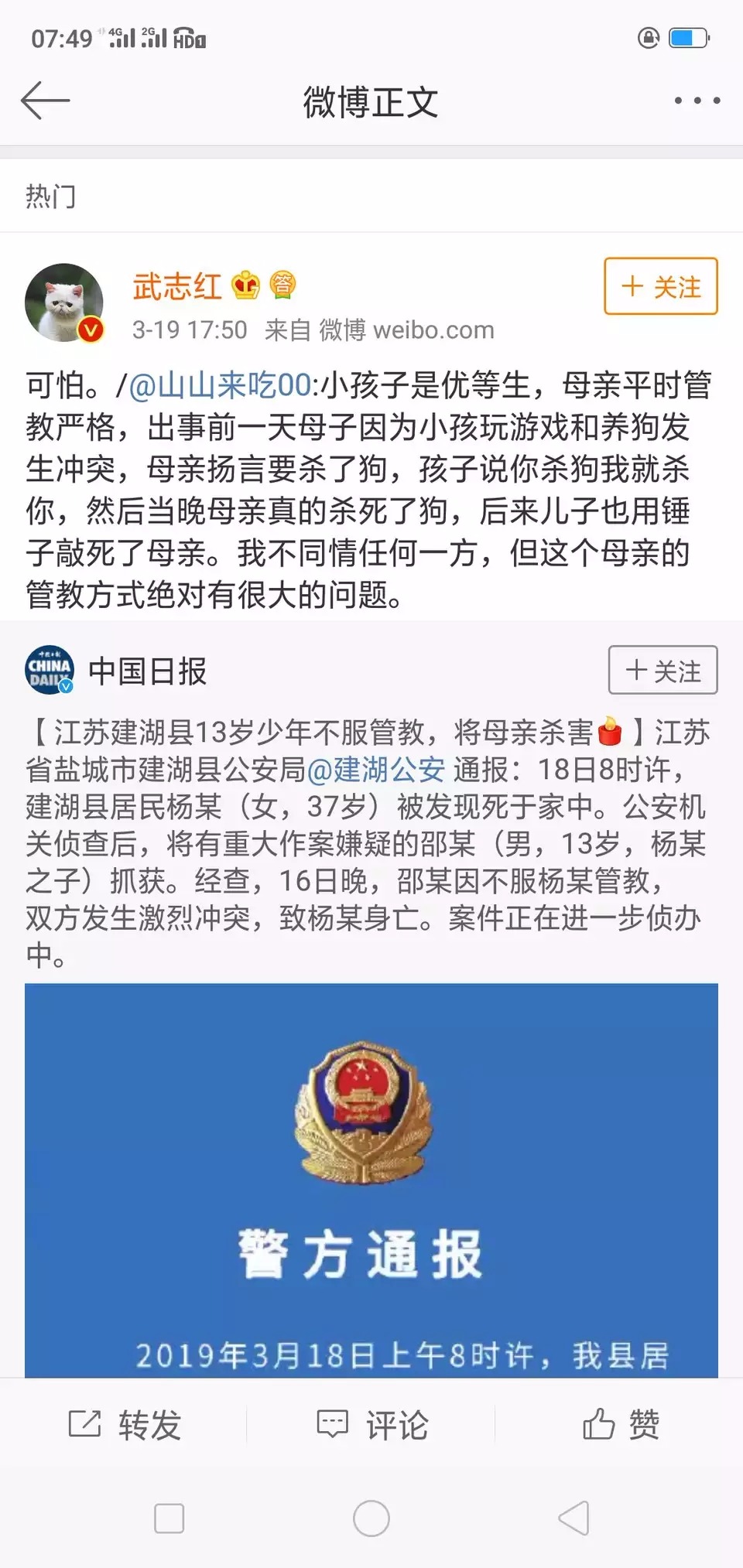Tap the 武志红 username
This screenshot has width=743, height=1568.
coord(177,286)
